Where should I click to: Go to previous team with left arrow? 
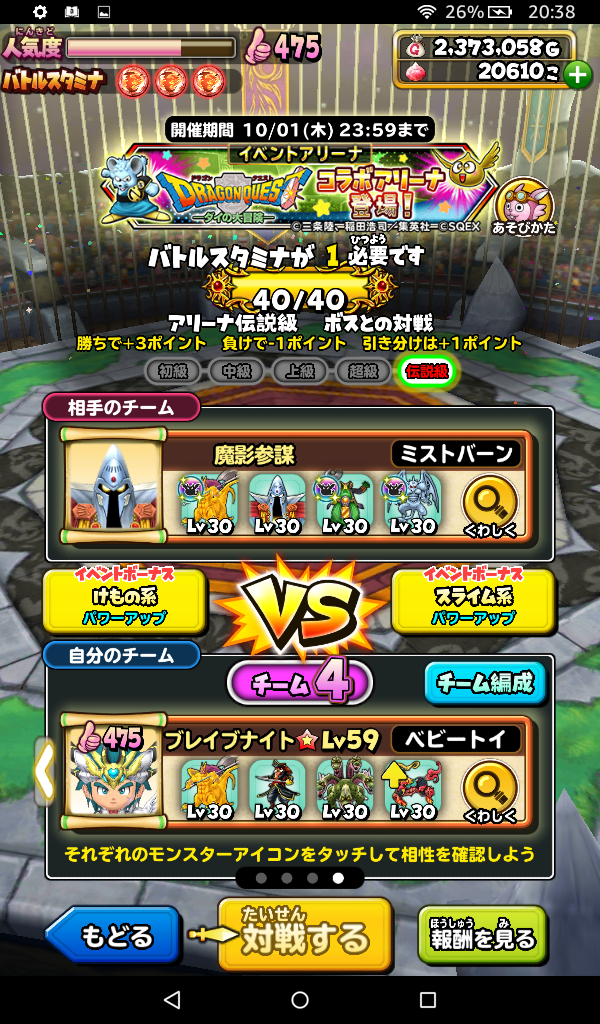(44, 771)
